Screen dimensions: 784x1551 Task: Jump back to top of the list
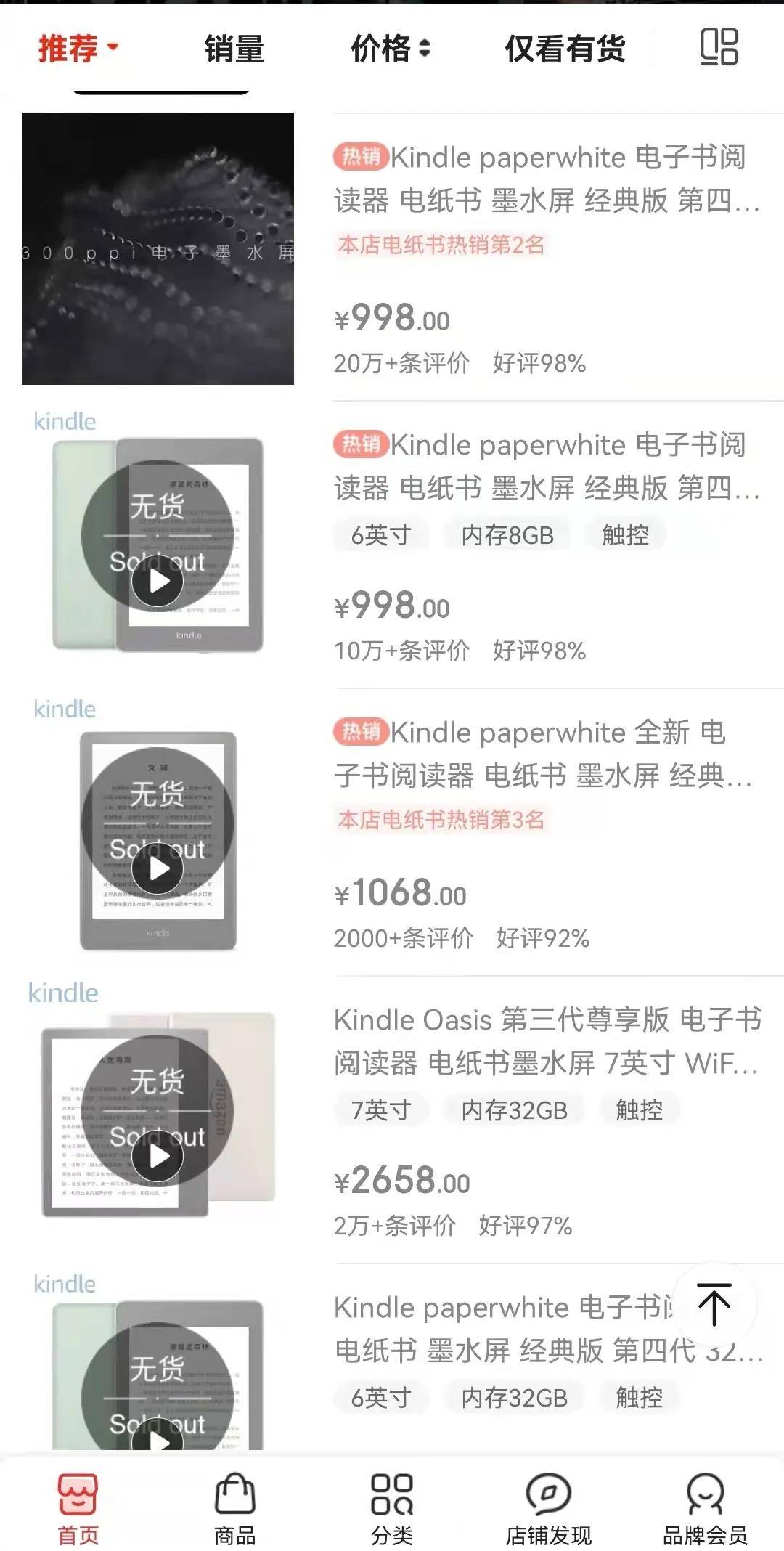714,1304
